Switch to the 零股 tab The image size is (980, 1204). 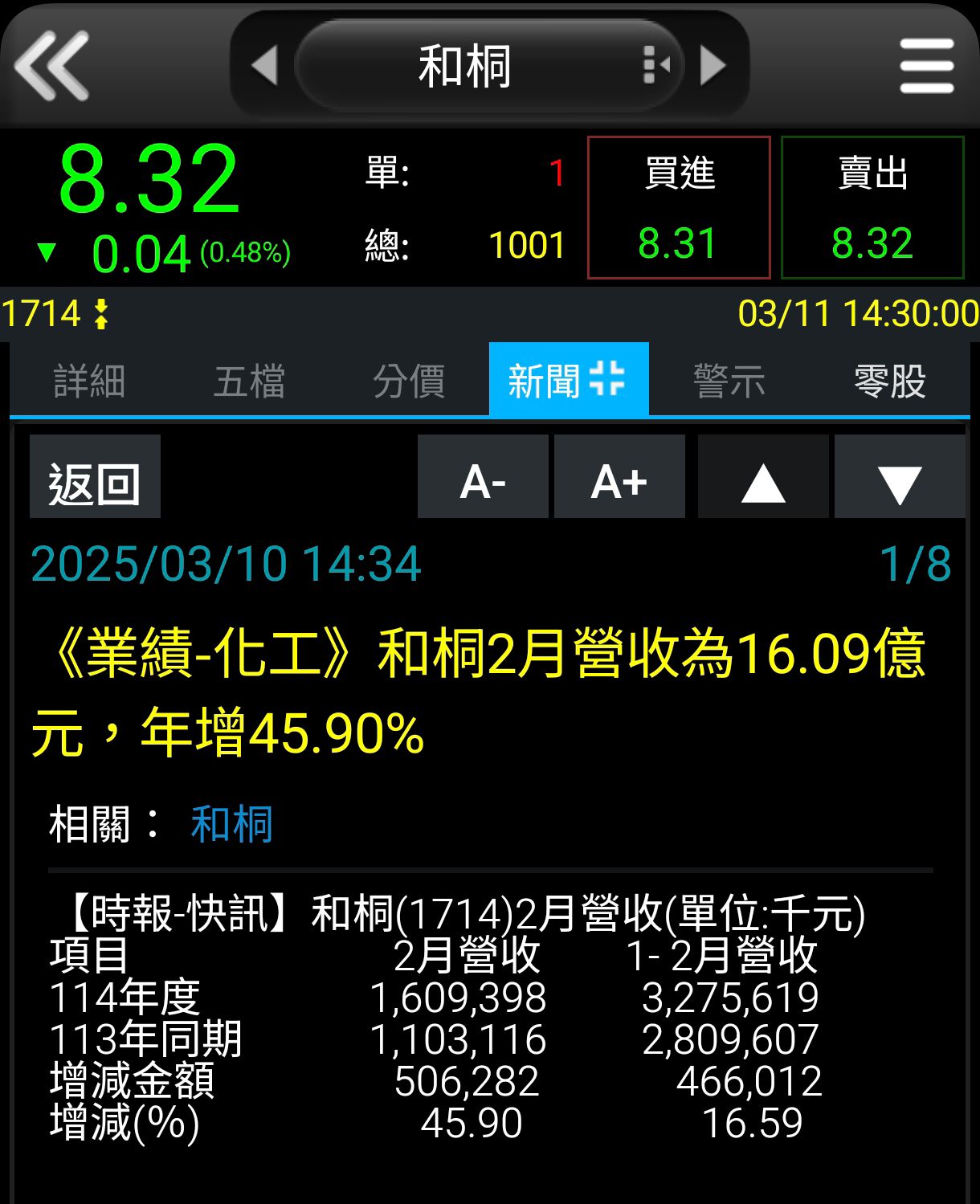(x=889, y=380)
